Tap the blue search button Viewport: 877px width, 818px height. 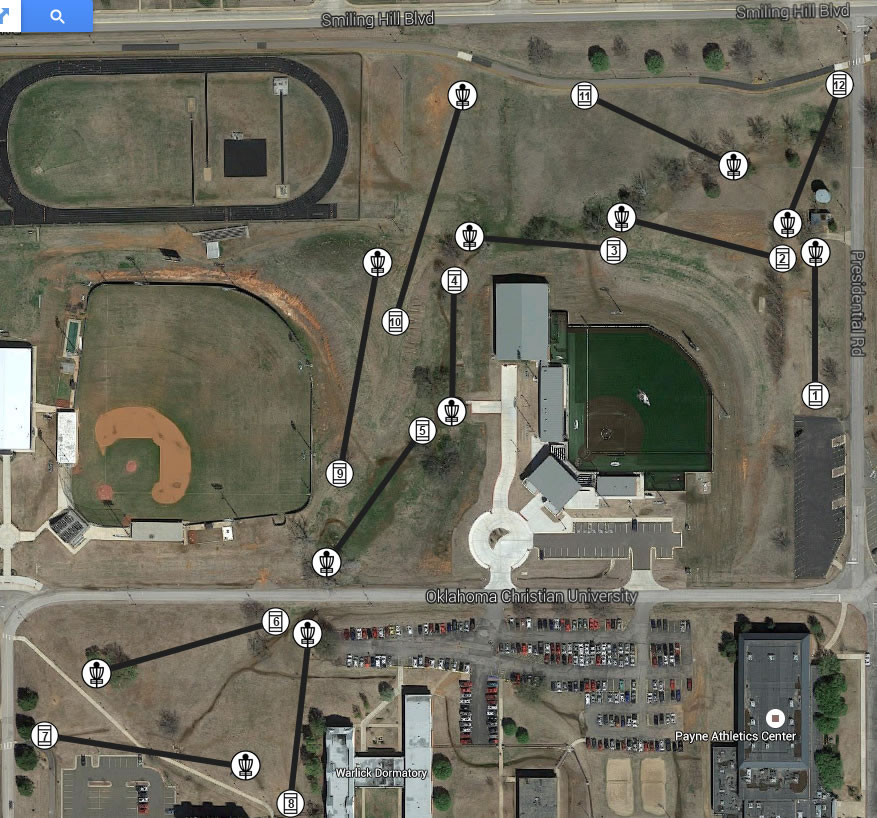point(57,15)
